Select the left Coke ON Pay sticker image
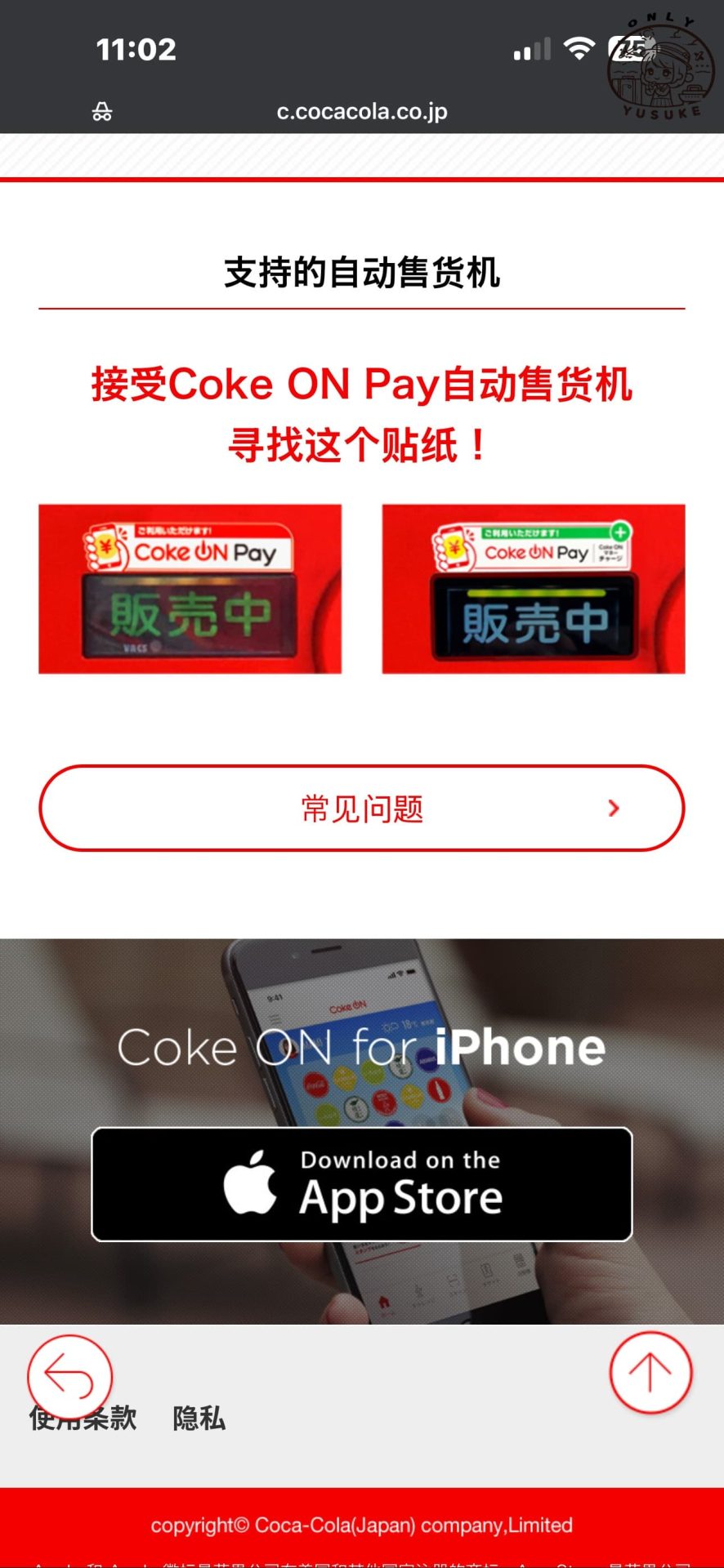 pyautogui.click(x=190, y=588)
